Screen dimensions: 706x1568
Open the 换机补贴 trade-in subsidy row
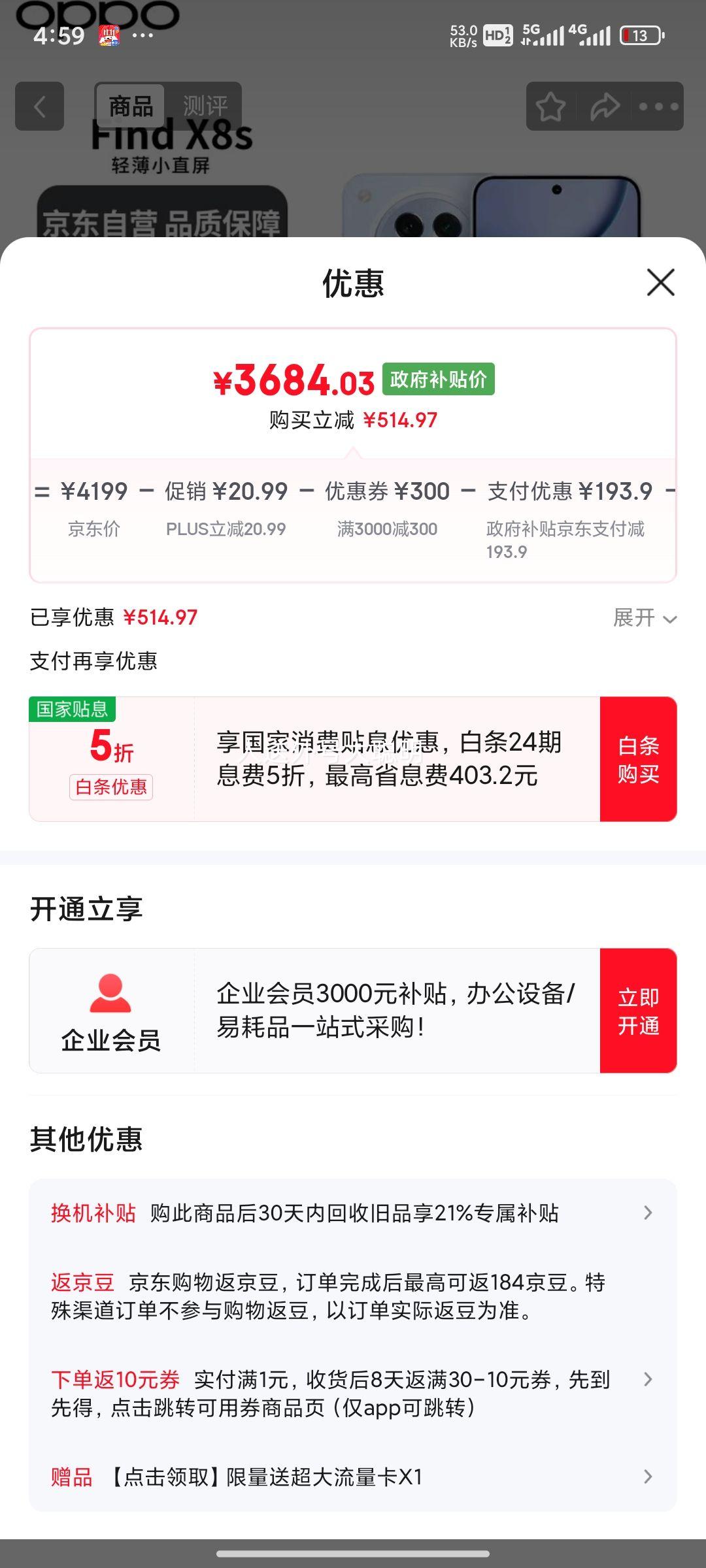click(x=353, y=1213)
